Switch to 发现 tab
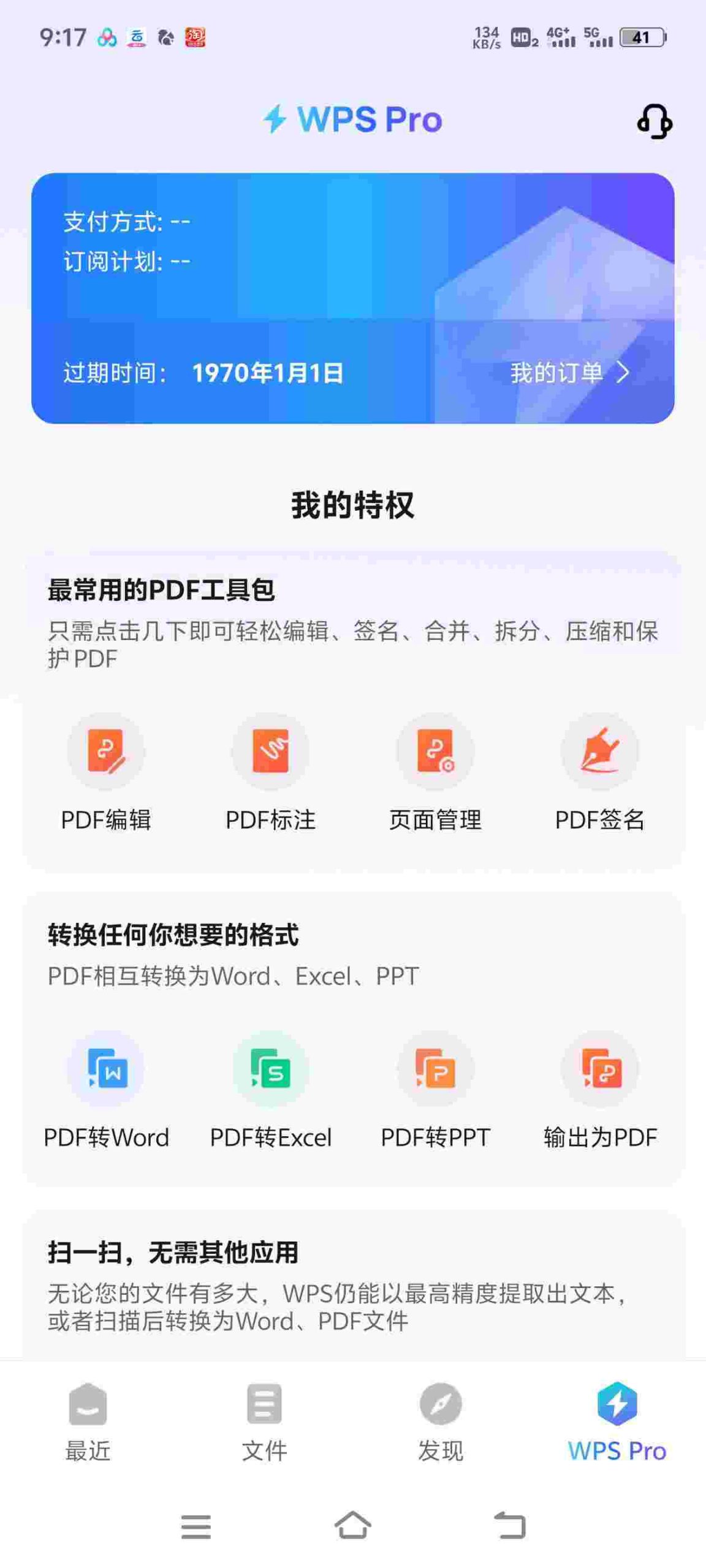The height and width of the screenshot is (1568, 706). (441, 1422)
